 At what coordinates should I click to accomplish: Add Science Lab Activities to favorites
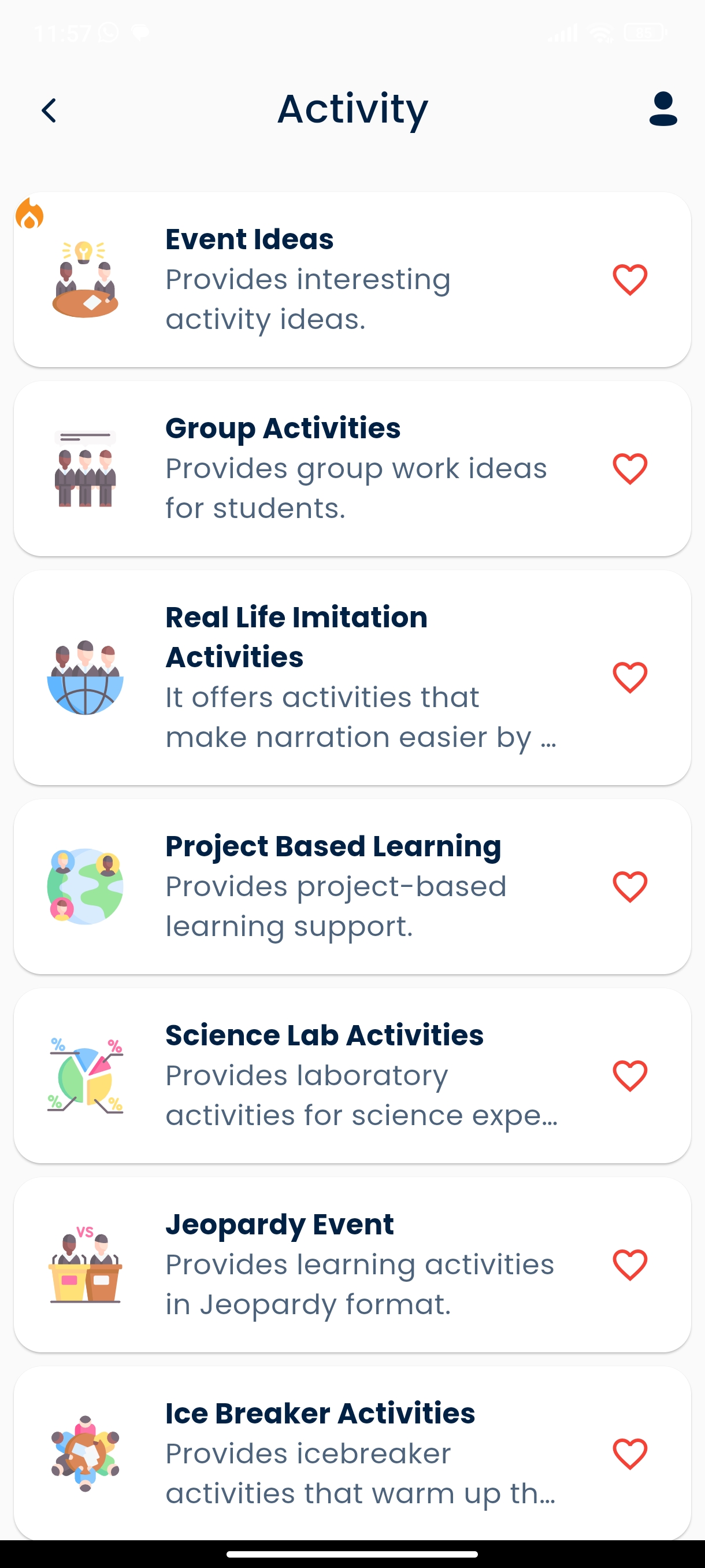[629, 1075]
